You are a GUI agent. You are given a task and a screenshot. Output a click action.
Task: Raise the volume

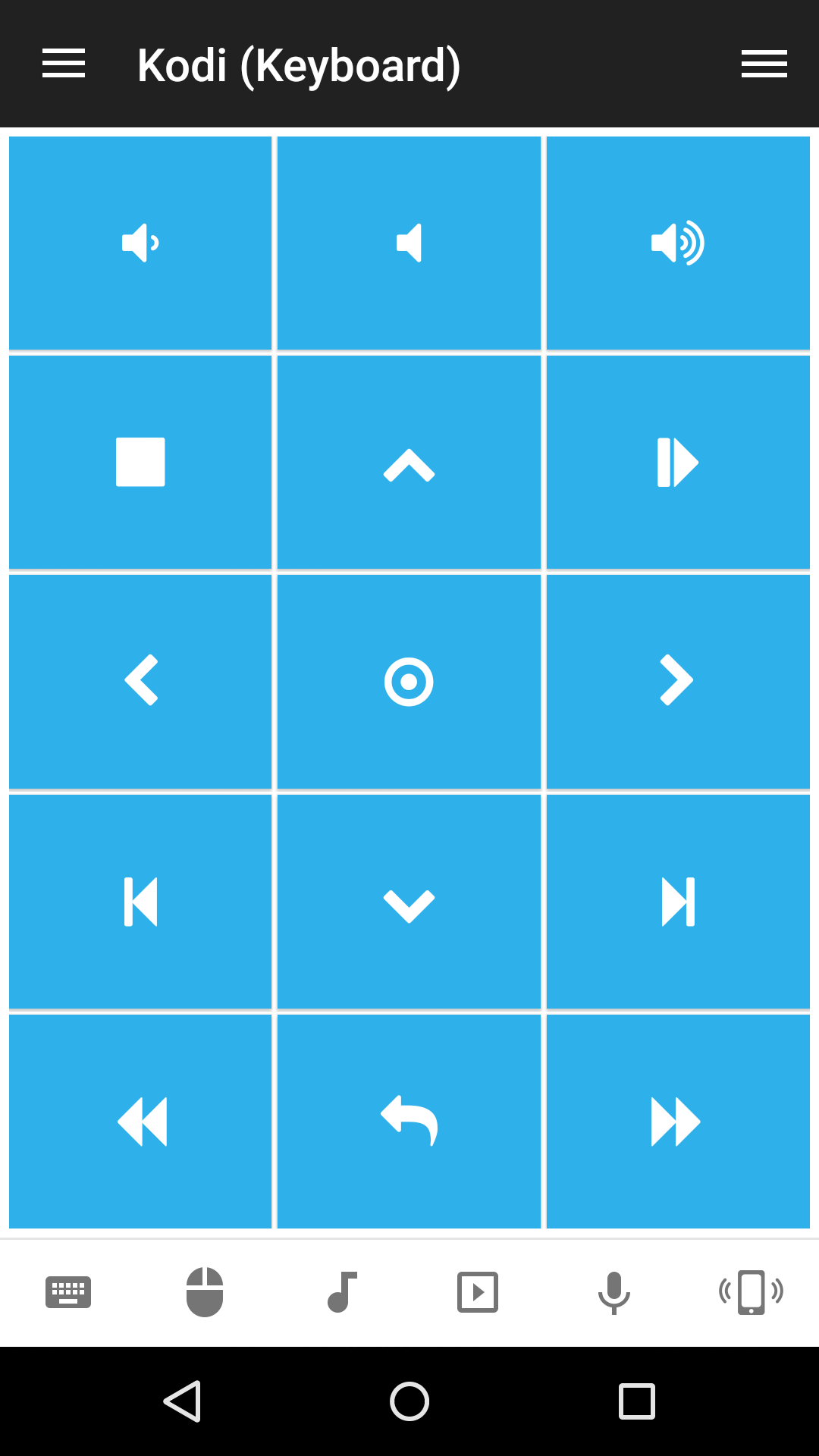tap(678, 243)
